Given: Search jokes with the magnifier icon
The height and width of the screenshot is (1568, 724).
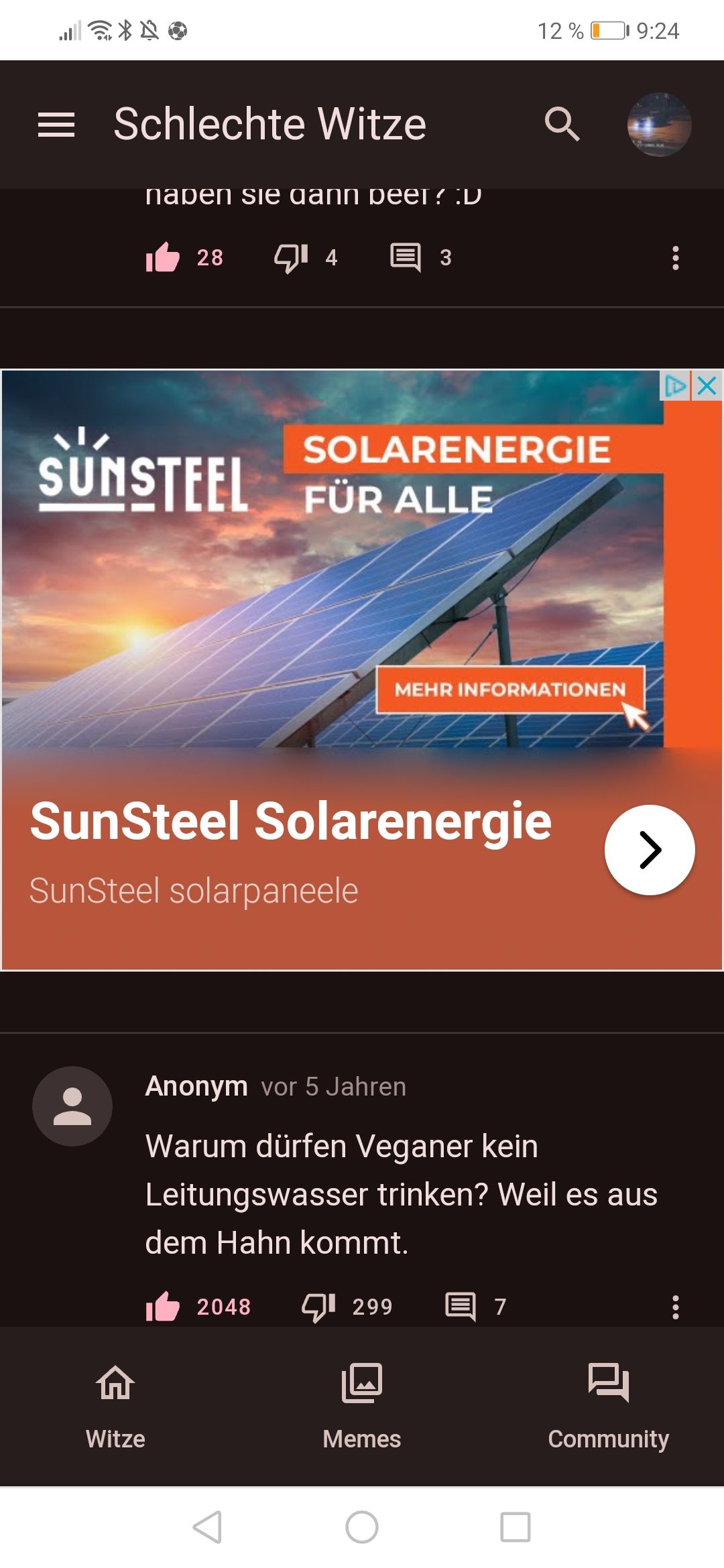Looking at the screenshot, I should pyautogui.click(x=562, y=125).
